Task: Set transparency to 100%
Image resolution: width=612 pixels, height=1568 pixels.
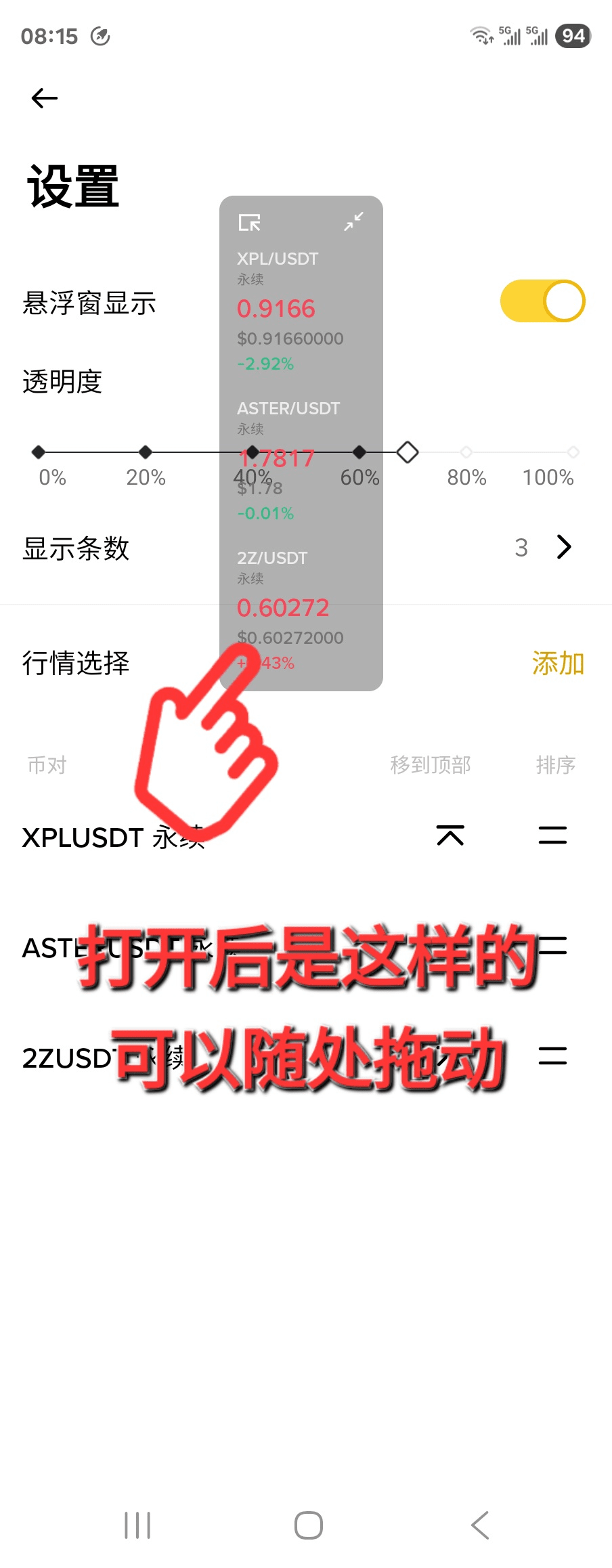Action: point(573,452)
